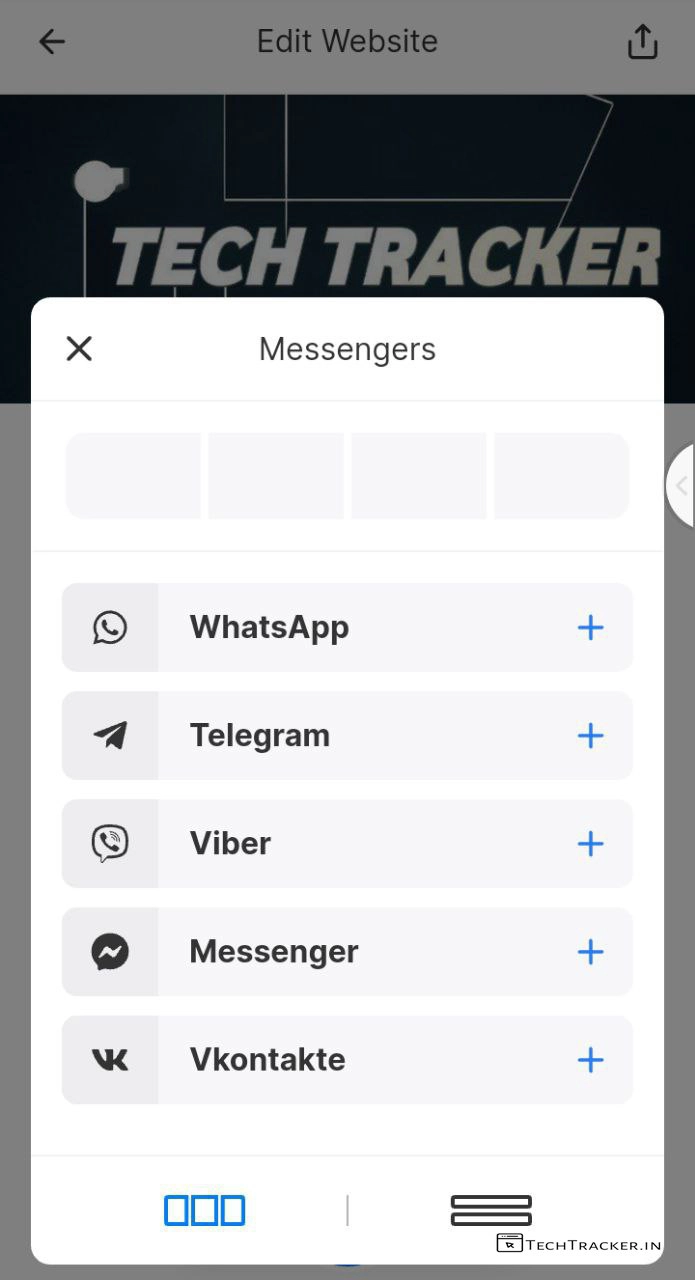Close the Messengers panel

pyautogui.click(x=79, y=349)
